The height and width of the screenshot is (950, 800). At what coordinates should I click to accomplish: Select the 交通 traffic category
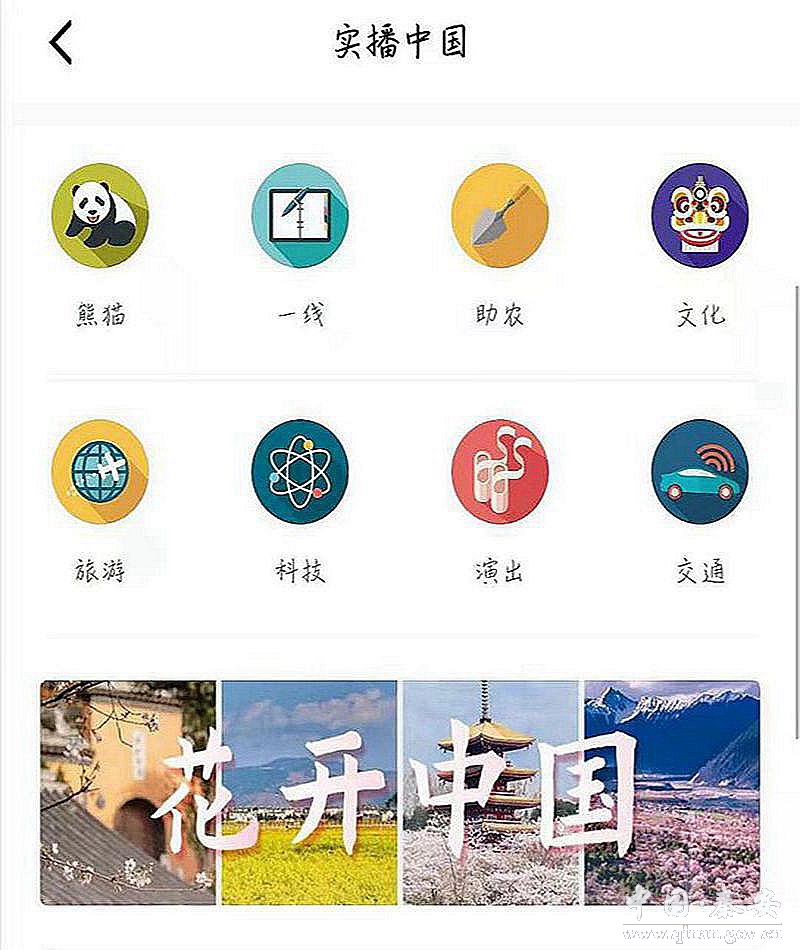tap(700, 470)
